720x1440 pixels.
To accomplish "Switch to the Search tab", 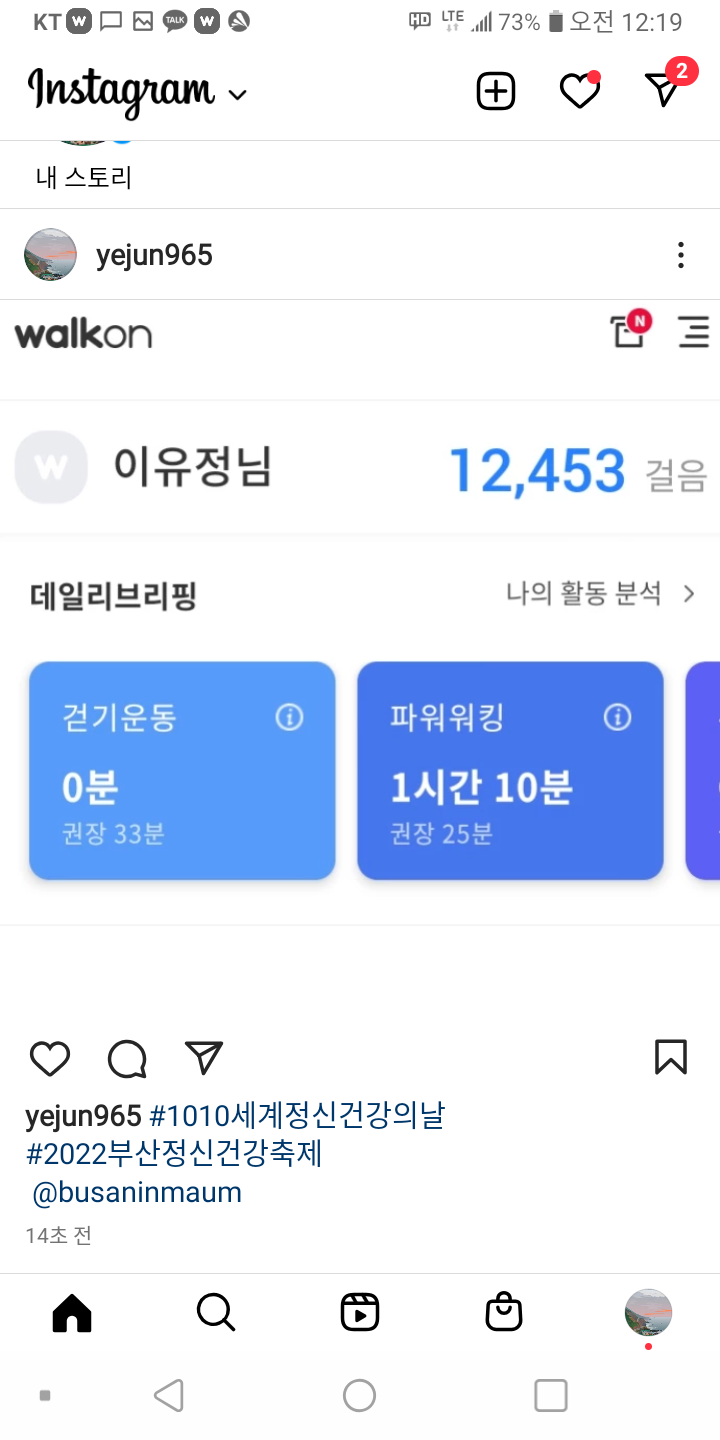I will [215, 1312].
